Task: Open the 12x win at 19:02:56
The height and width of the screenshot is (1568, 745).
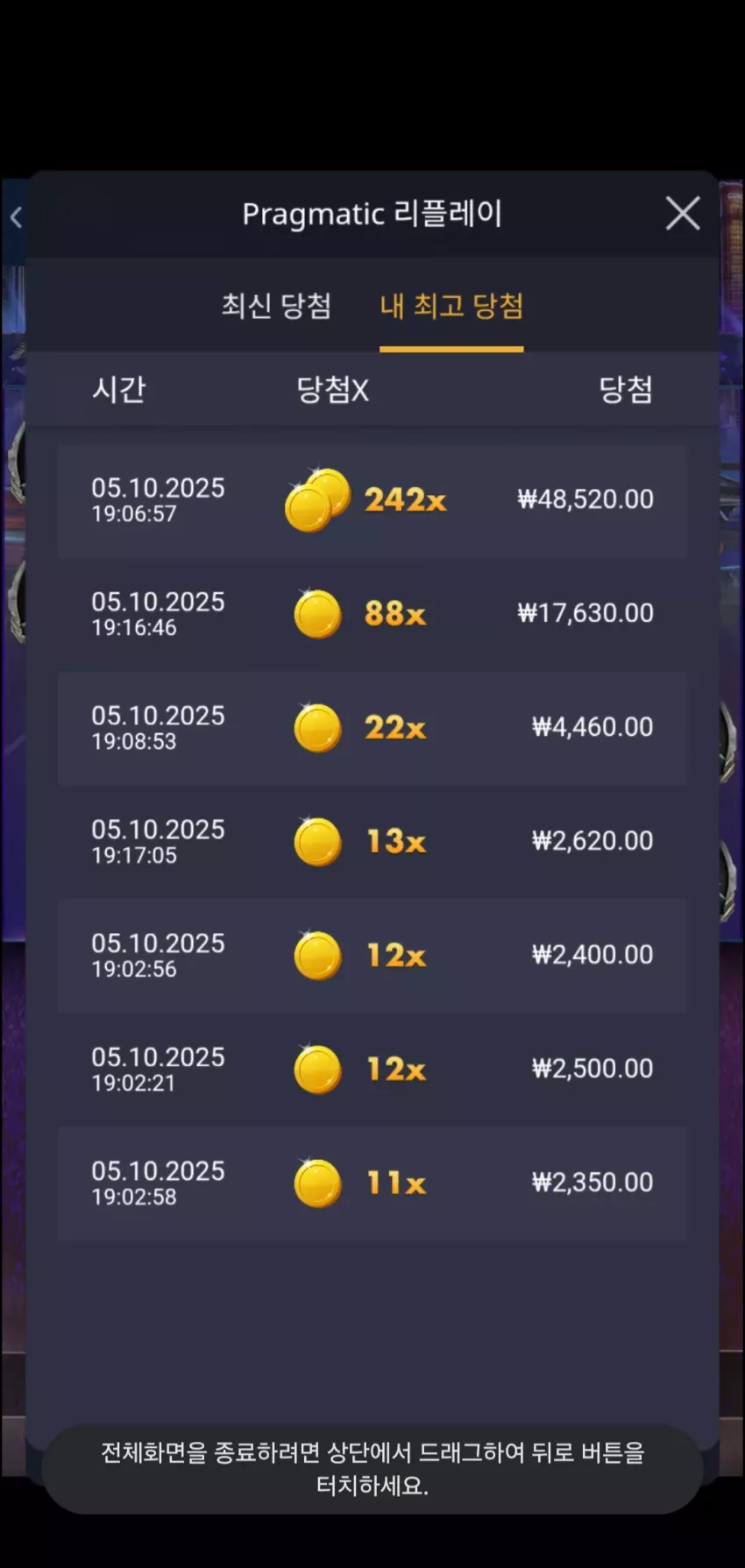Action: pos(372,957)
